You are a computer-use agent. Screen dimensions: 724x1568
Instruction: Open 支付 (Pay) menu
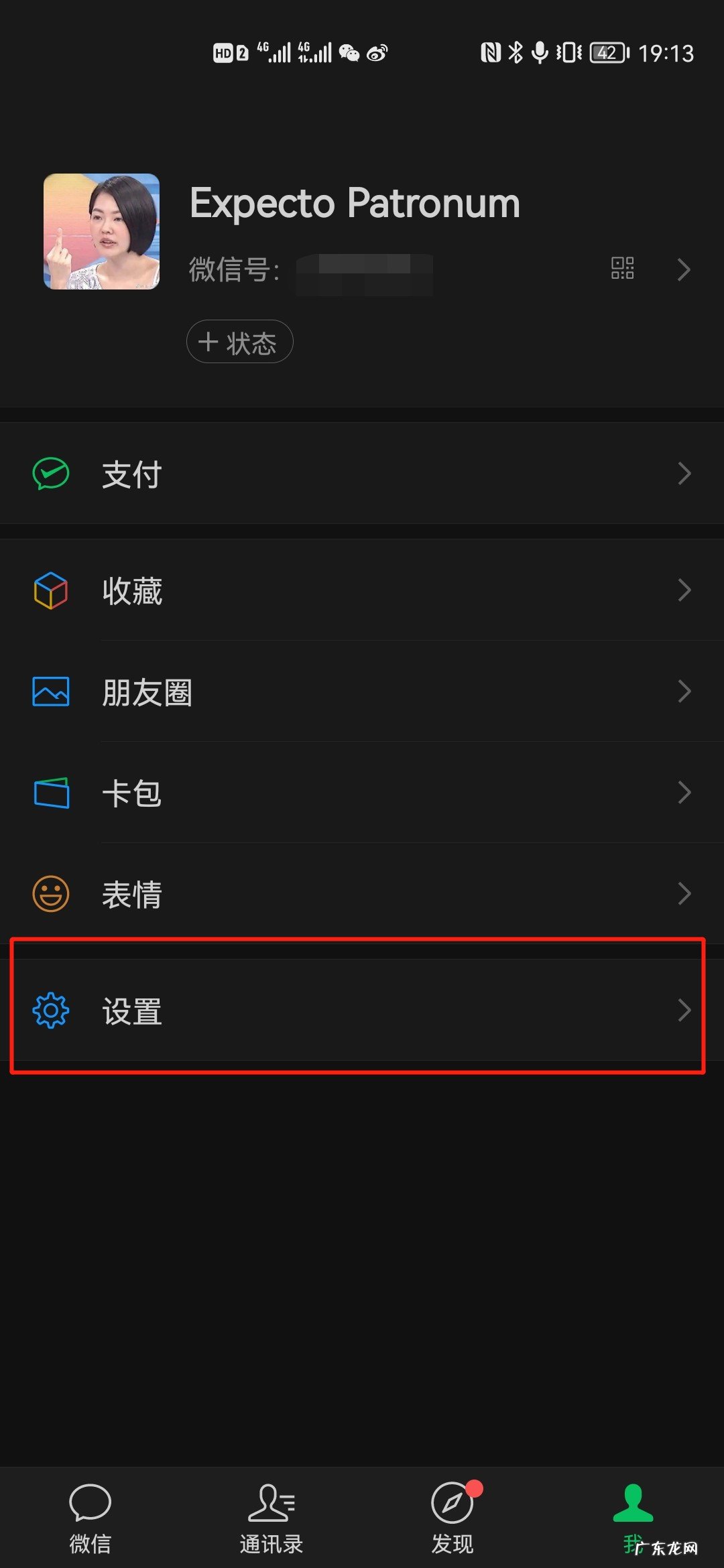tap(362, 474)
